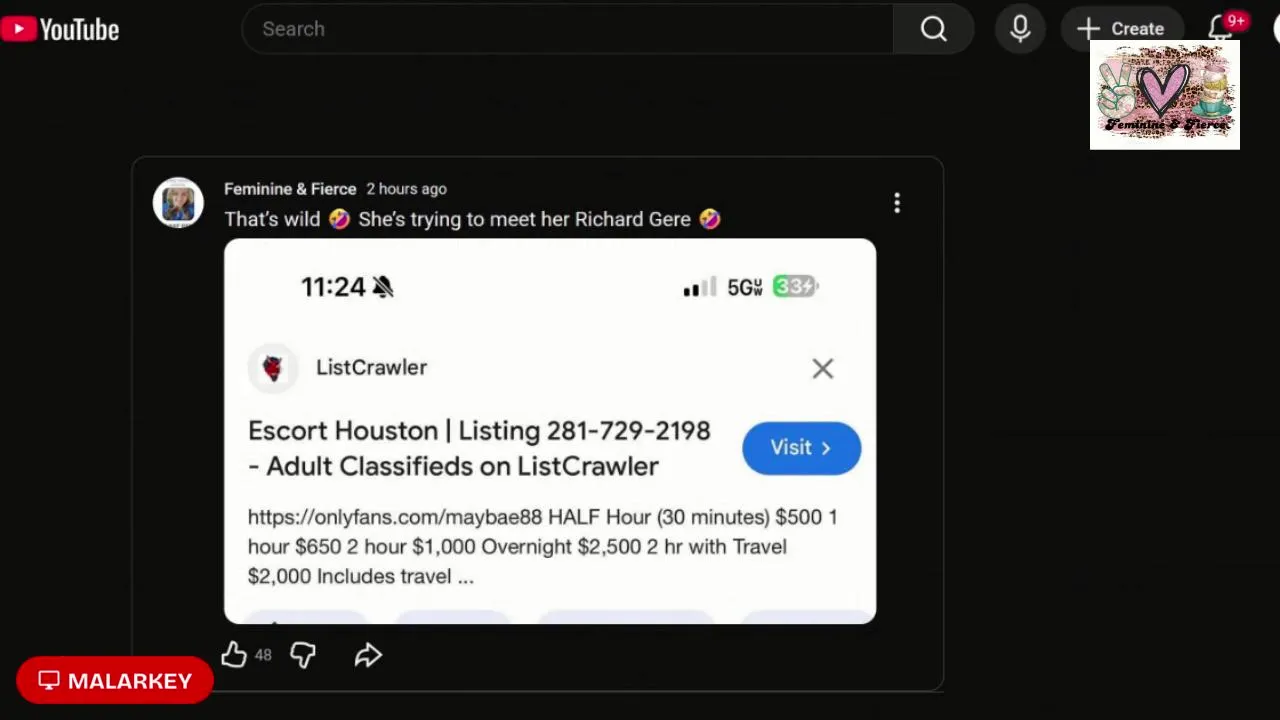Open the Create menu
Image resolution: width=1280 pixels, height=720 pixels.
click(1122, 29)
